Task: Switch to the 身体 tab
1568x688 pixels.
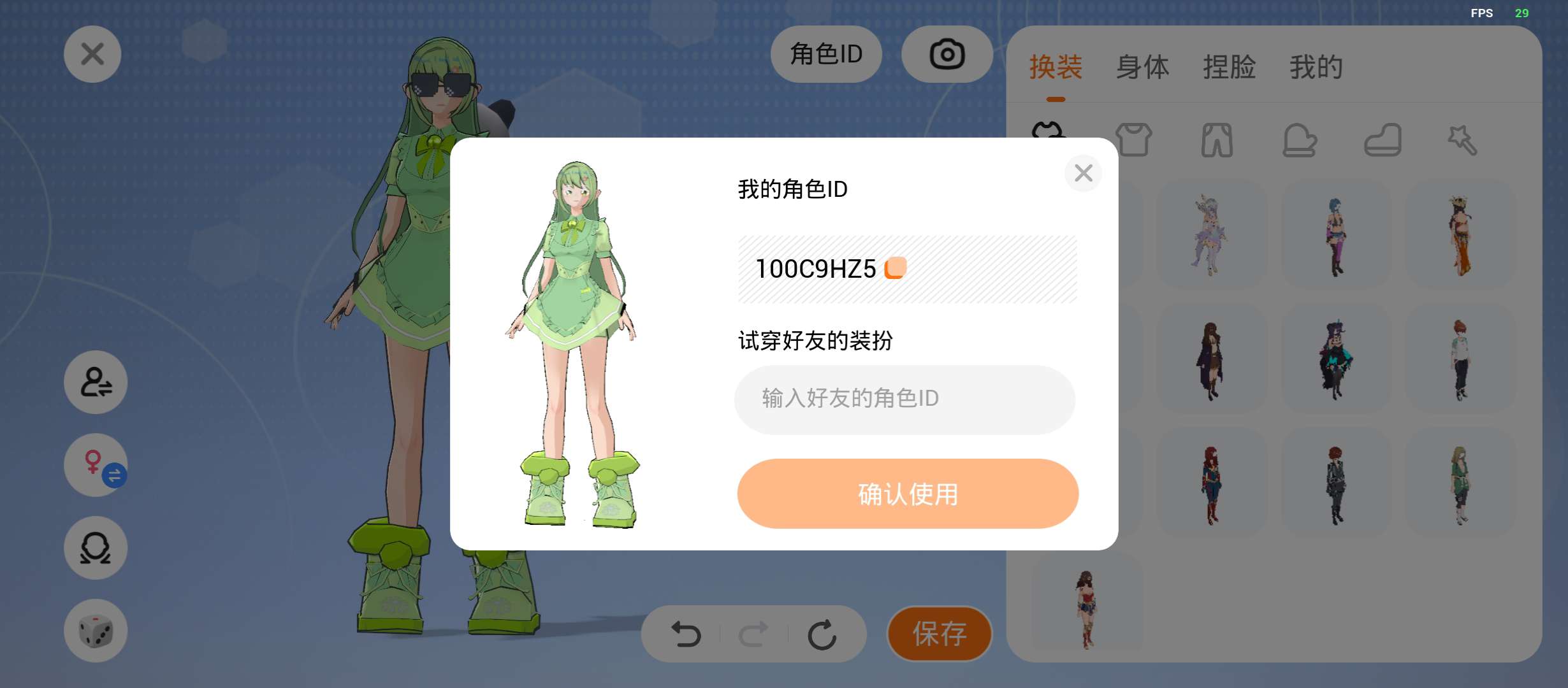Action: pos(1142,68)
